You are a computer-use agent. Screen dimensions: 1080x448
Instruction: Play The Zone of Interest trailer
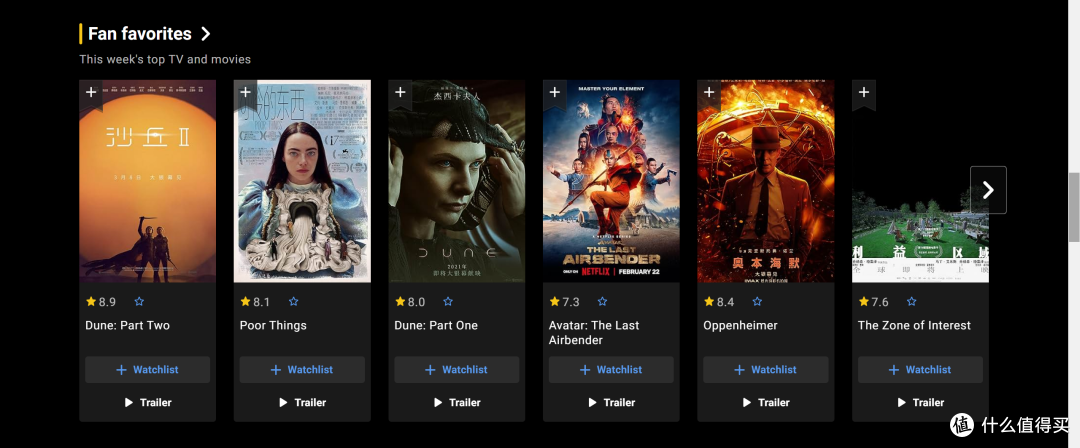click(920, 402)
